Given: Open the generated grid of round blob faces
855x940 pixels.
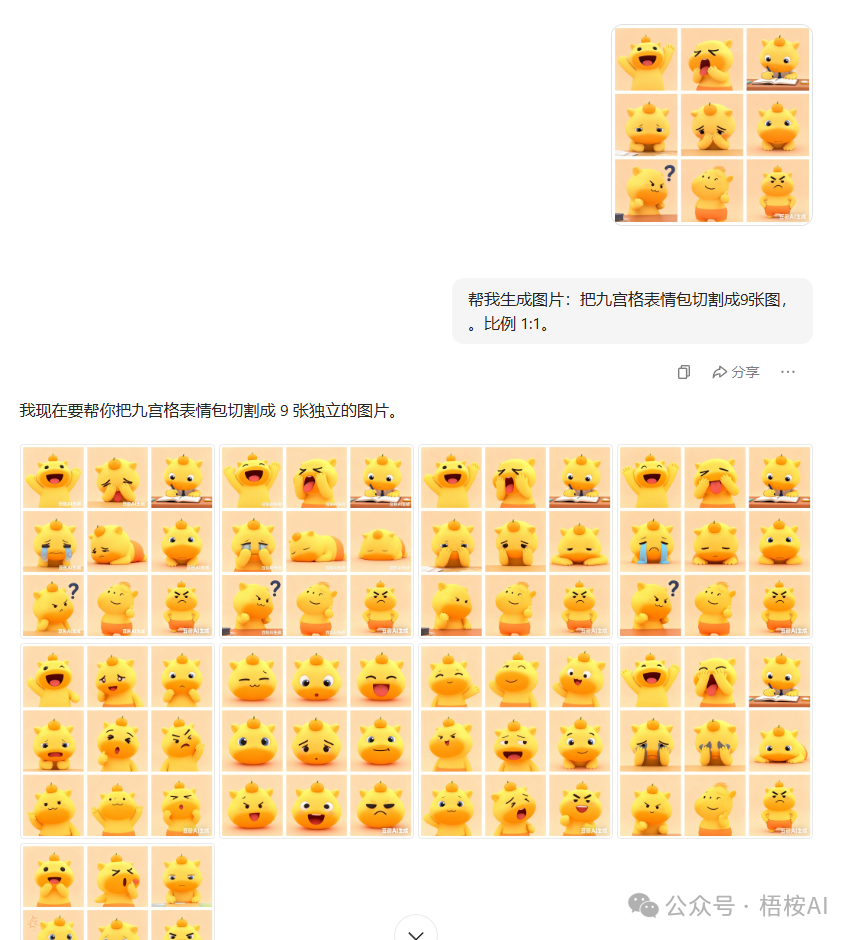Looking at the screenshot, I should (x=316, y=741).
